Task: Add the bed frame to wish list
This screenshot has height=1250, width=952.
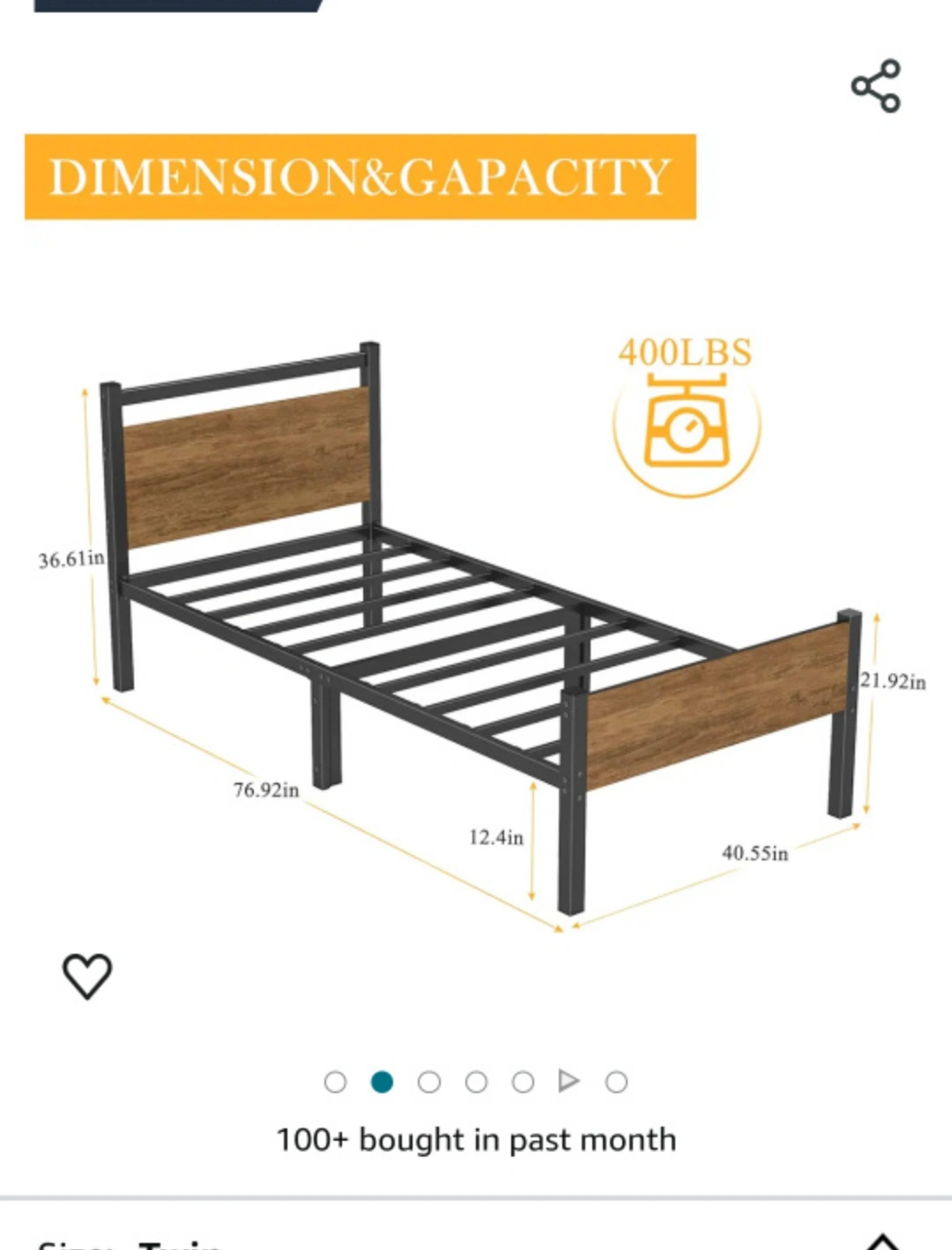Action: [x=86, y=976]
